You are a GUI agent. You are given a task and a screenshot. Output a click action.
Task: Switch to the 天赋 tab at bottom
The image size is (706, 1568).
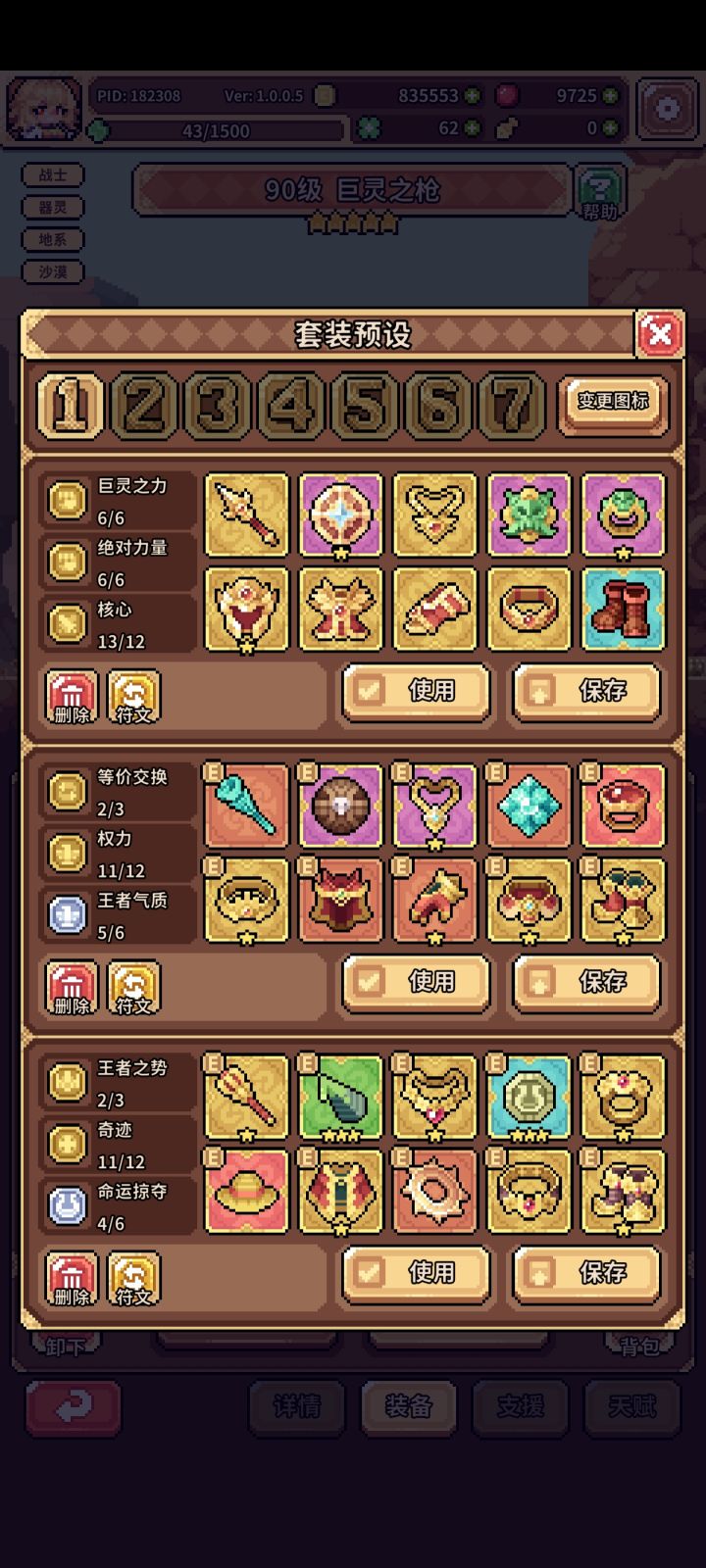click(632, 1408)
